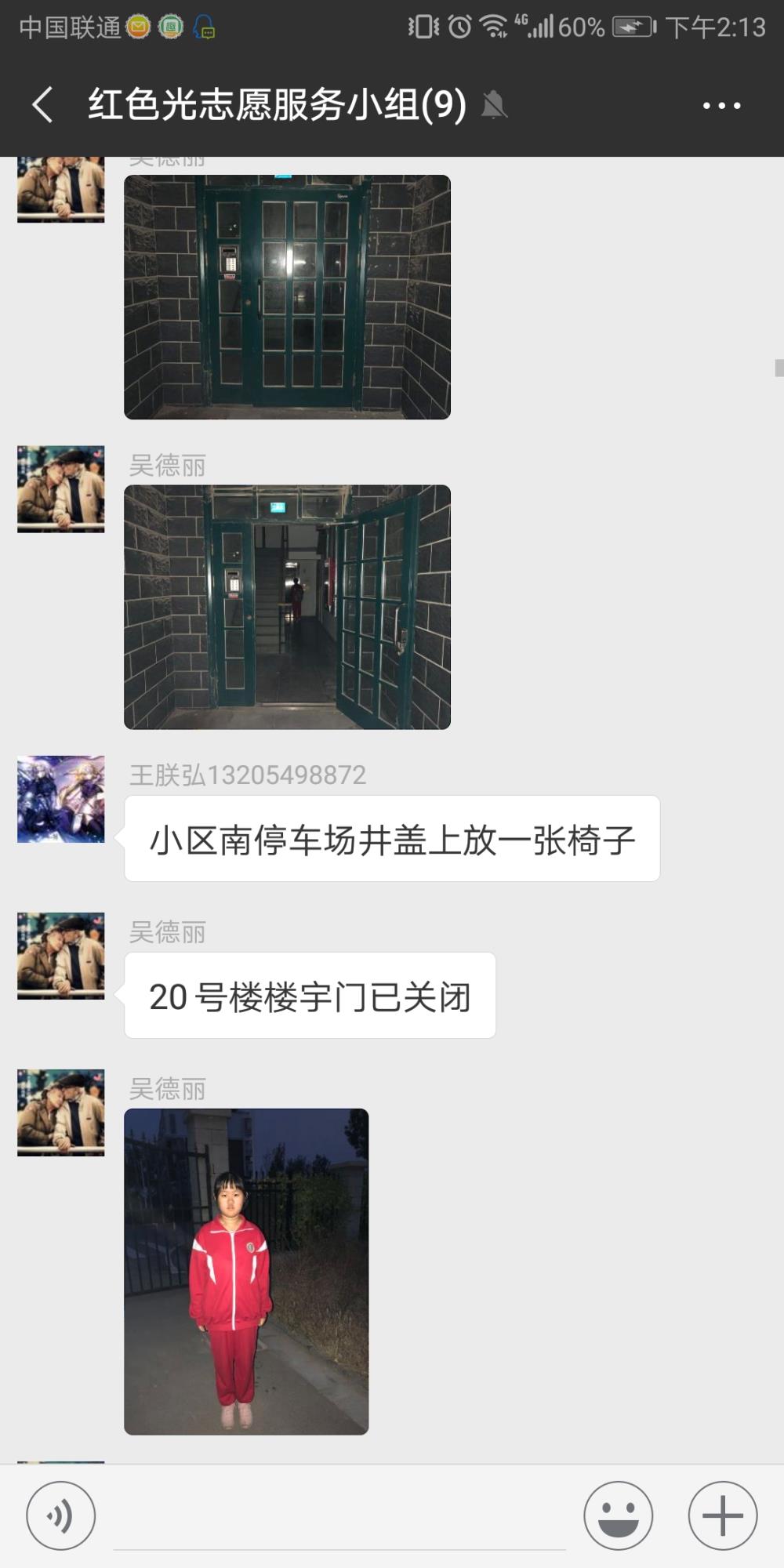This screenshot has width=784, height=1568.
Task: Open the group chat overflow menu
Action: (721, 105)
